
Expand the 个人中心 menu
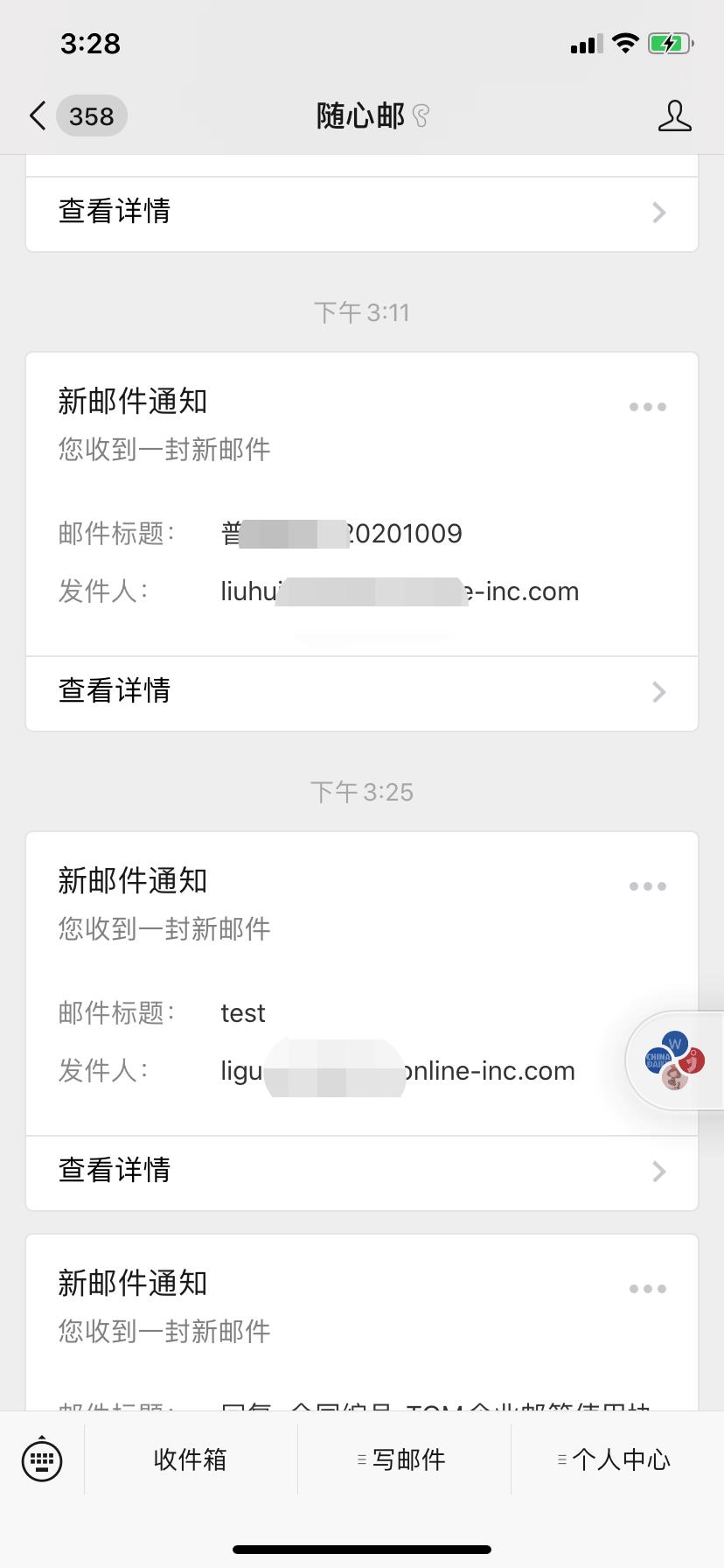616,1459
